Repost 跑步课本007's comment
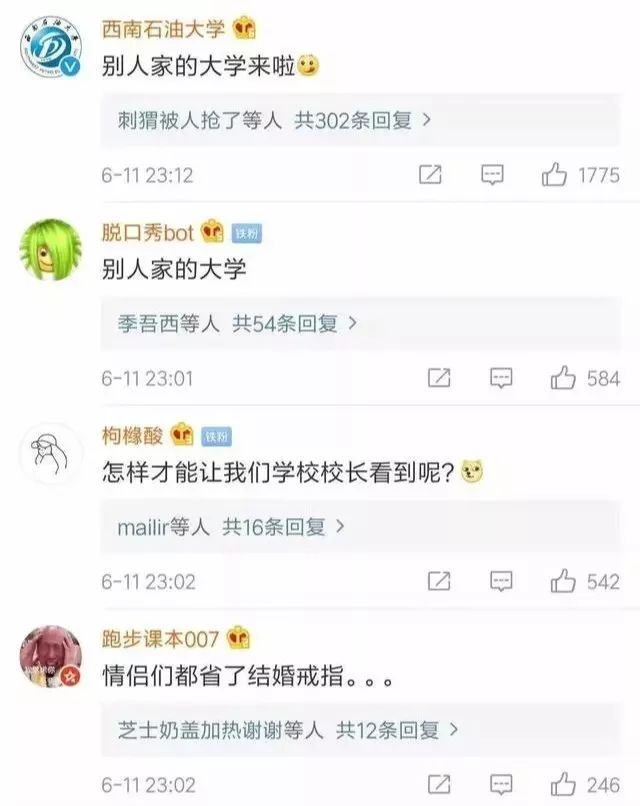 [x=438, y=784]
